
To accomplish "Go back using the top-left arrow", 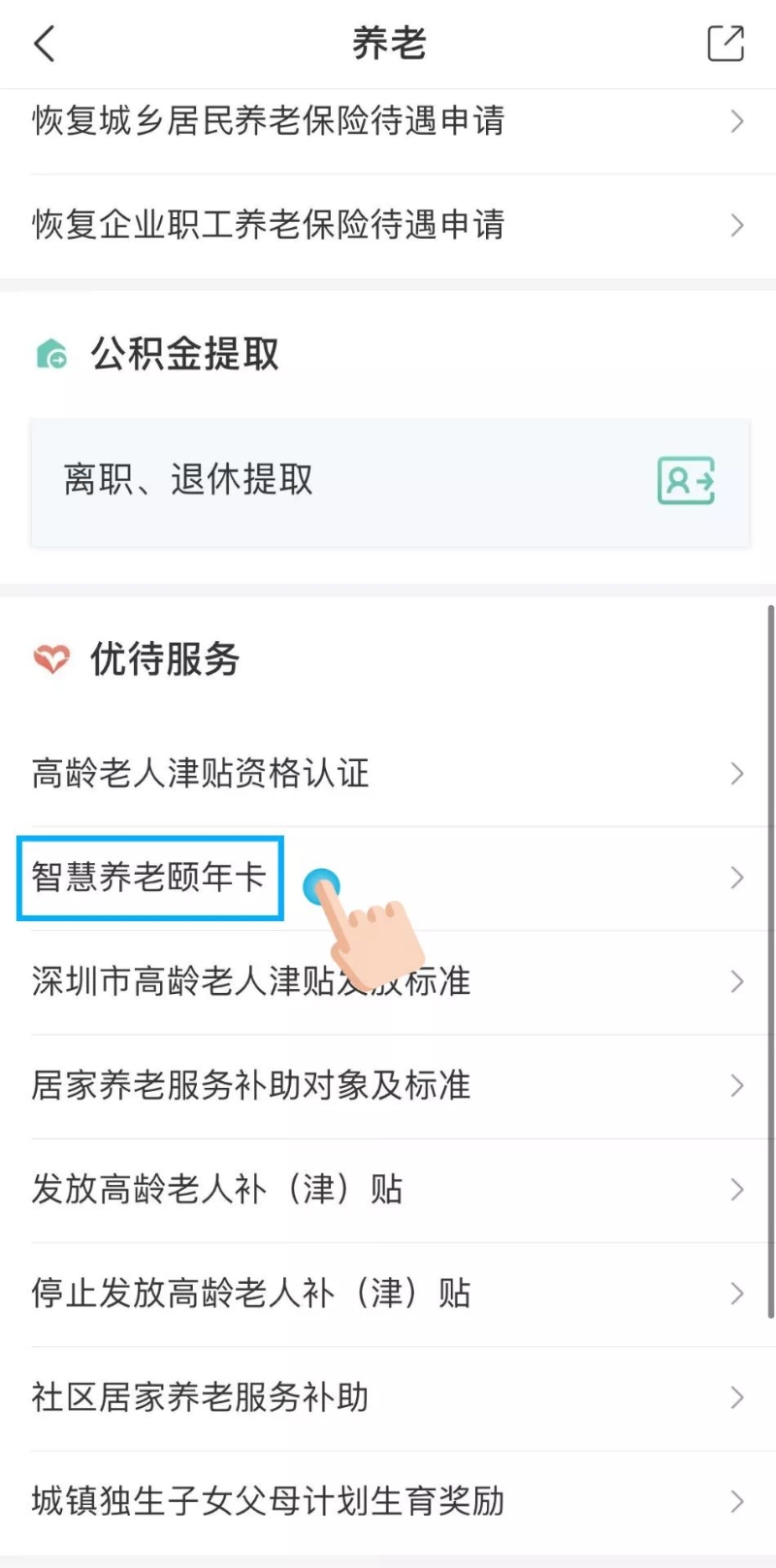I will click(x=45, y=44).
